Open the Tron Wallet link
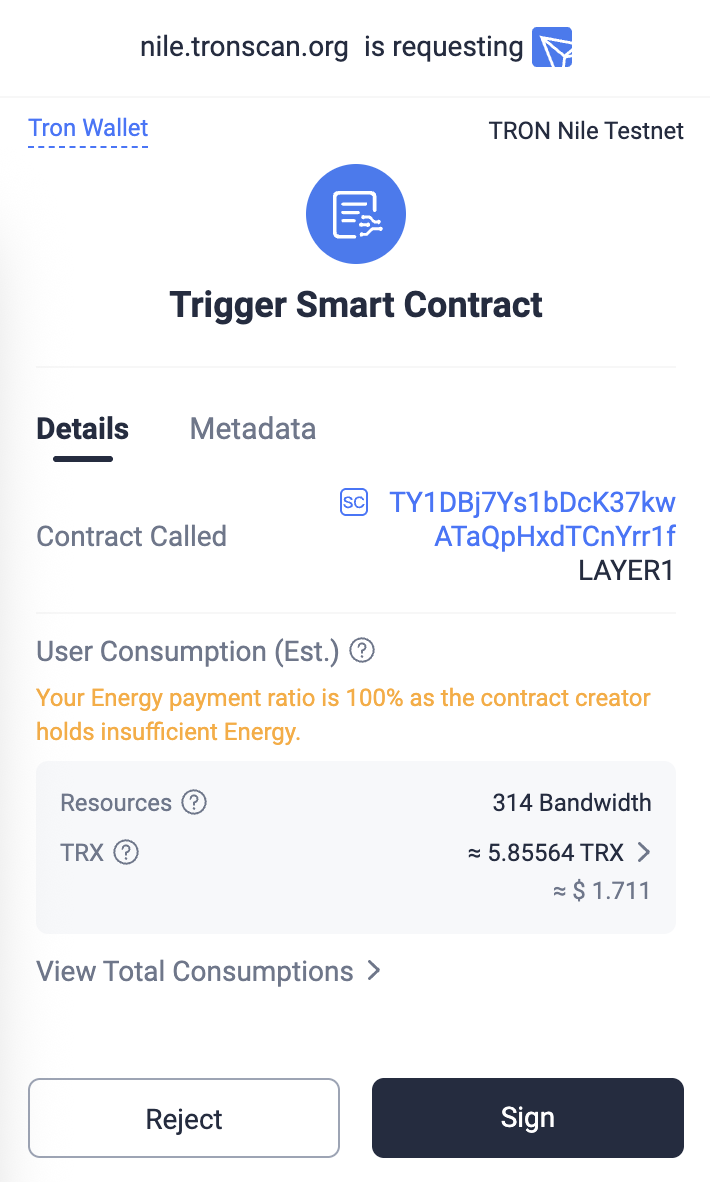710x1182 pixels. pos(88,128)
